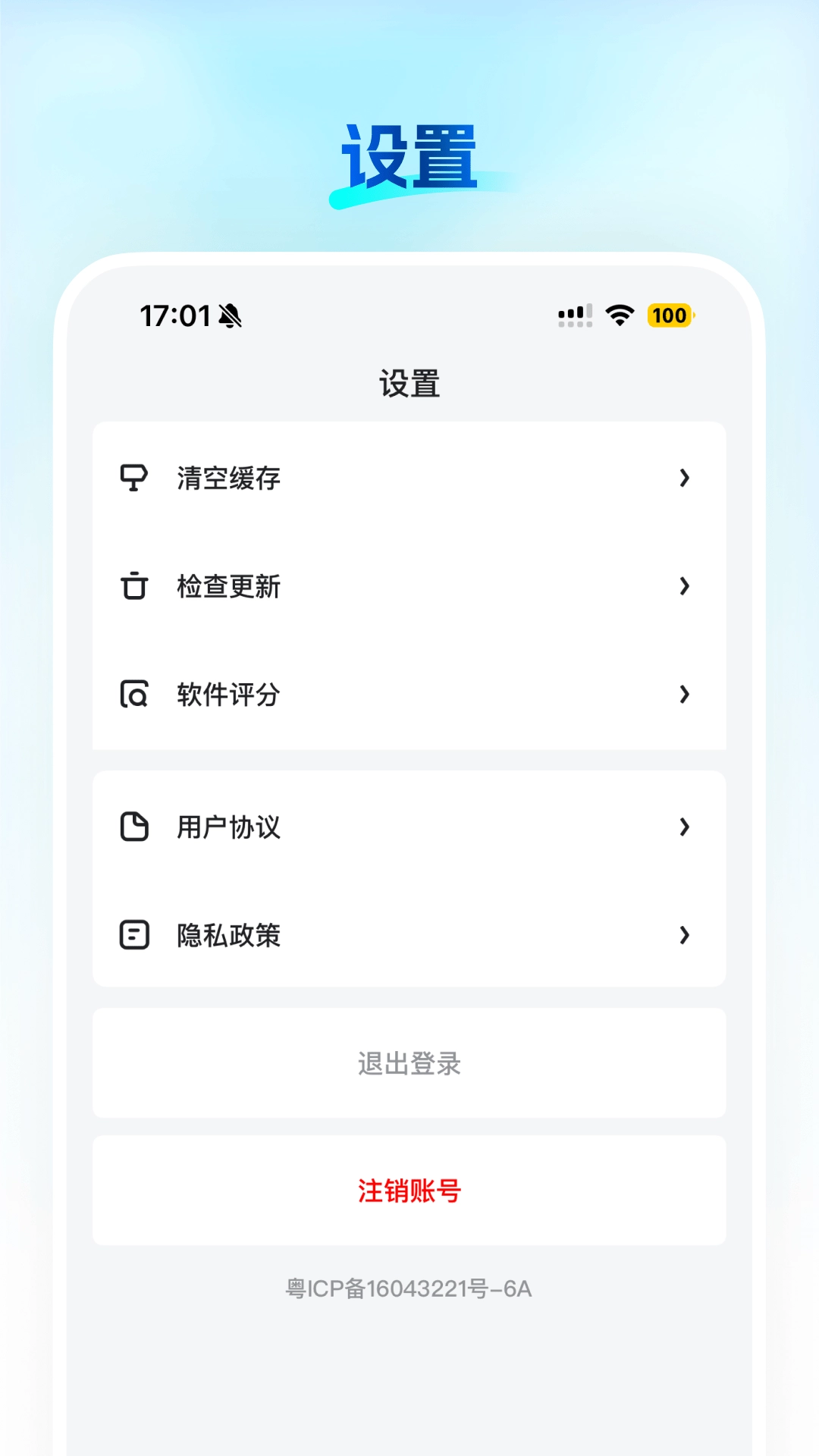Open 隐私政策 via its chevron arrow

pos(685,935)
